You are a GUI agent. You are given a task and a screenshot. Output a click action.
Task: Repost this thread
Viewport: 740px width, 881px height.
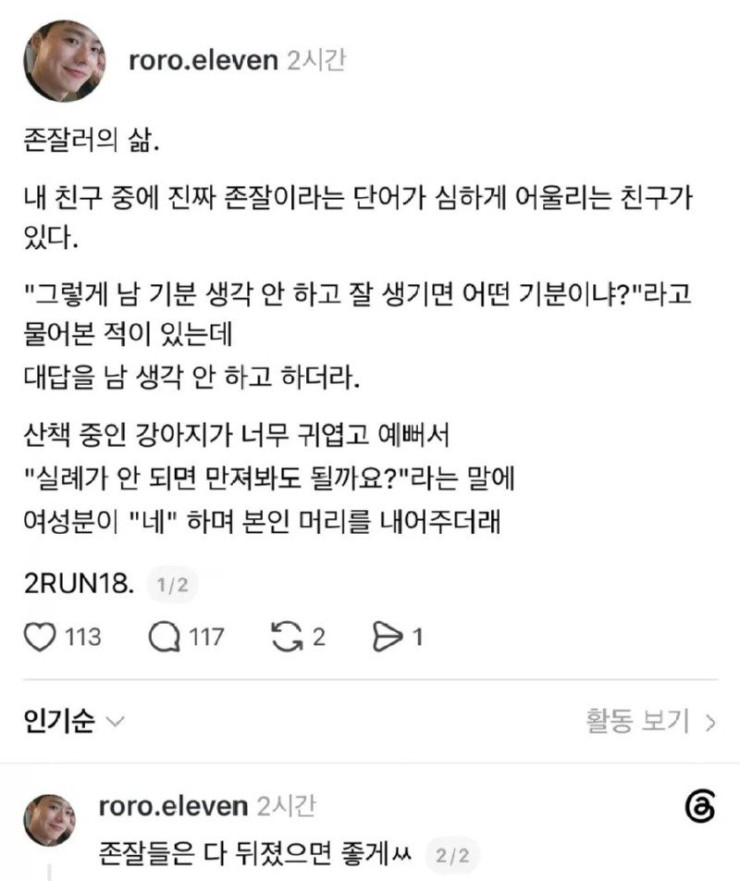[x=287, y=637]
